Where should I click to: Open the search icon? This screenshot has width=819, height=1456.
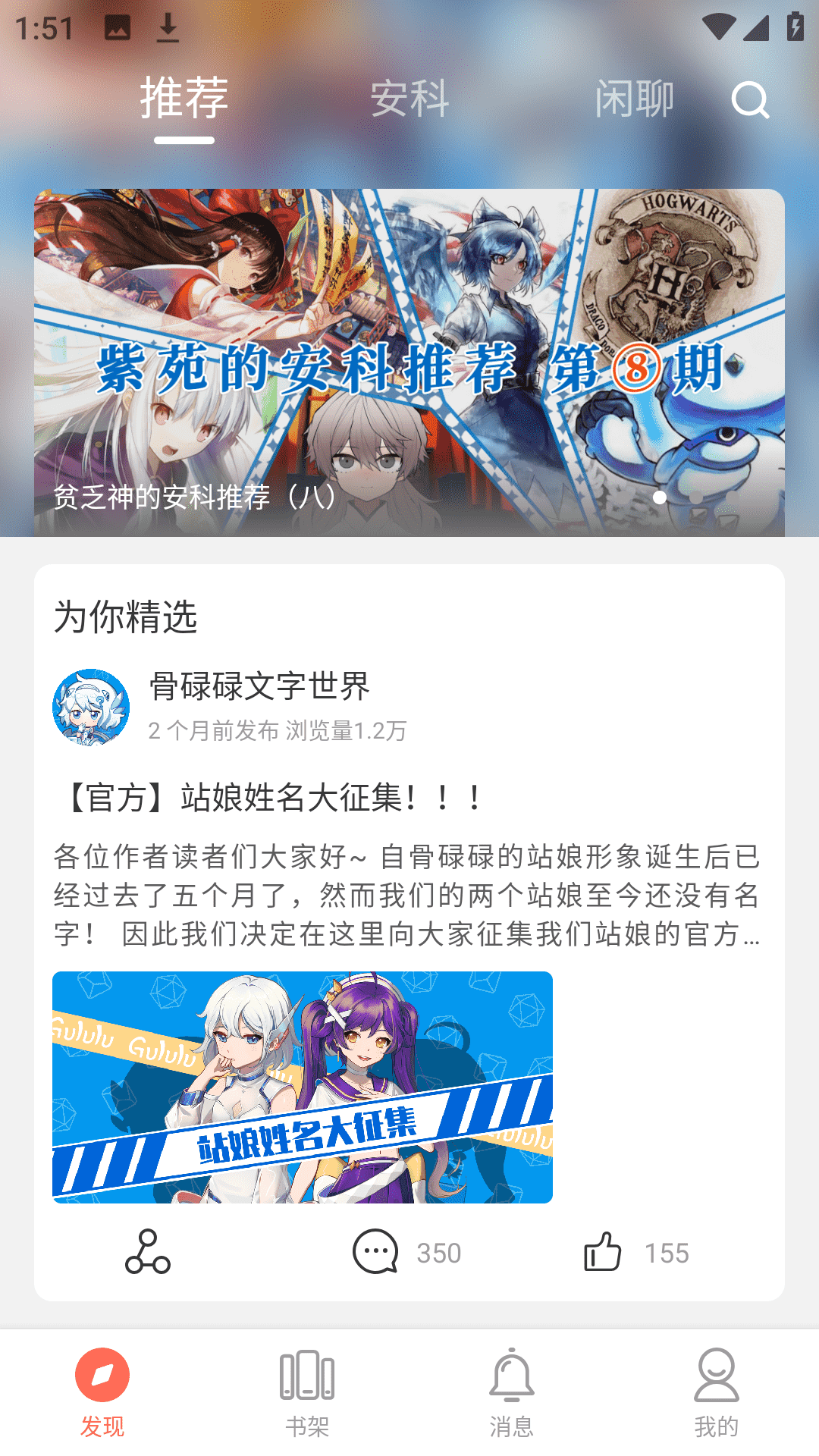(x=750, y=100)
